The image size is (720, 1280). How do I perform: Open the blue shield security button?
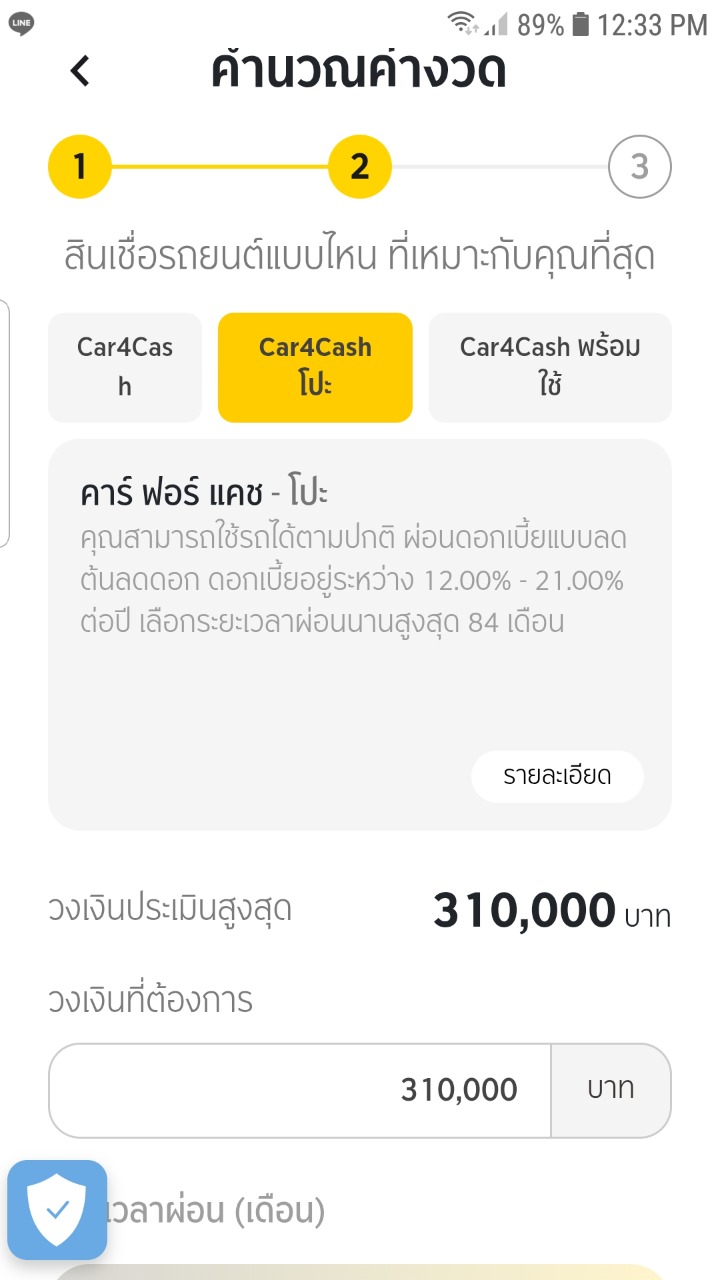[x=57, y=1210]
